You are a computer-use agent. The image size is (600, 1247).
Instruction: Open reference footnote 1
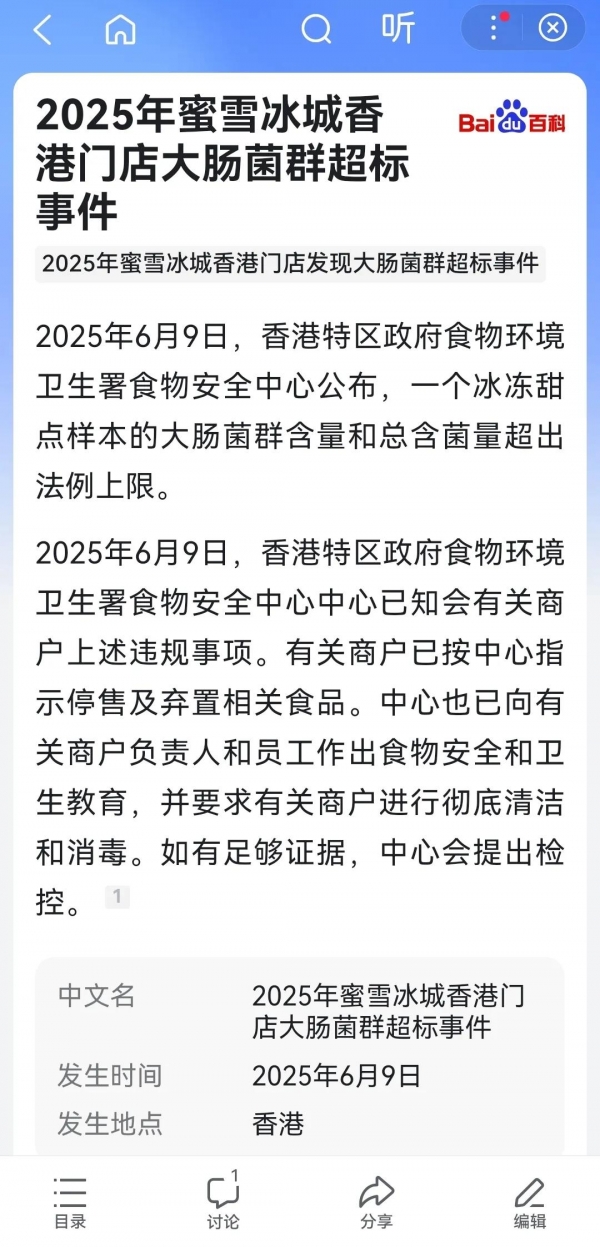click(117, 897)
